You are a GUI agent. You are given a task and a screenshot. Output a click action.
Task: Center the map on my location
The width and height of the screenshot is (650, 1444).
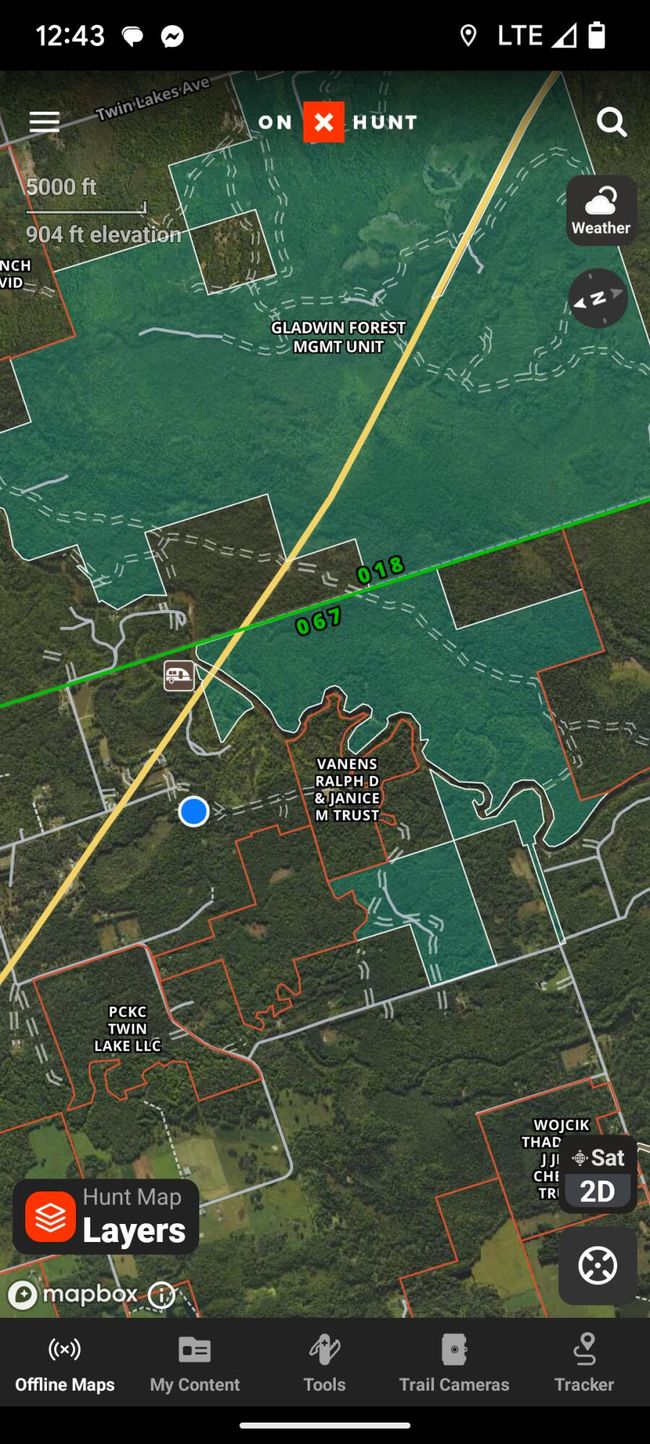tap(597, 1266)
